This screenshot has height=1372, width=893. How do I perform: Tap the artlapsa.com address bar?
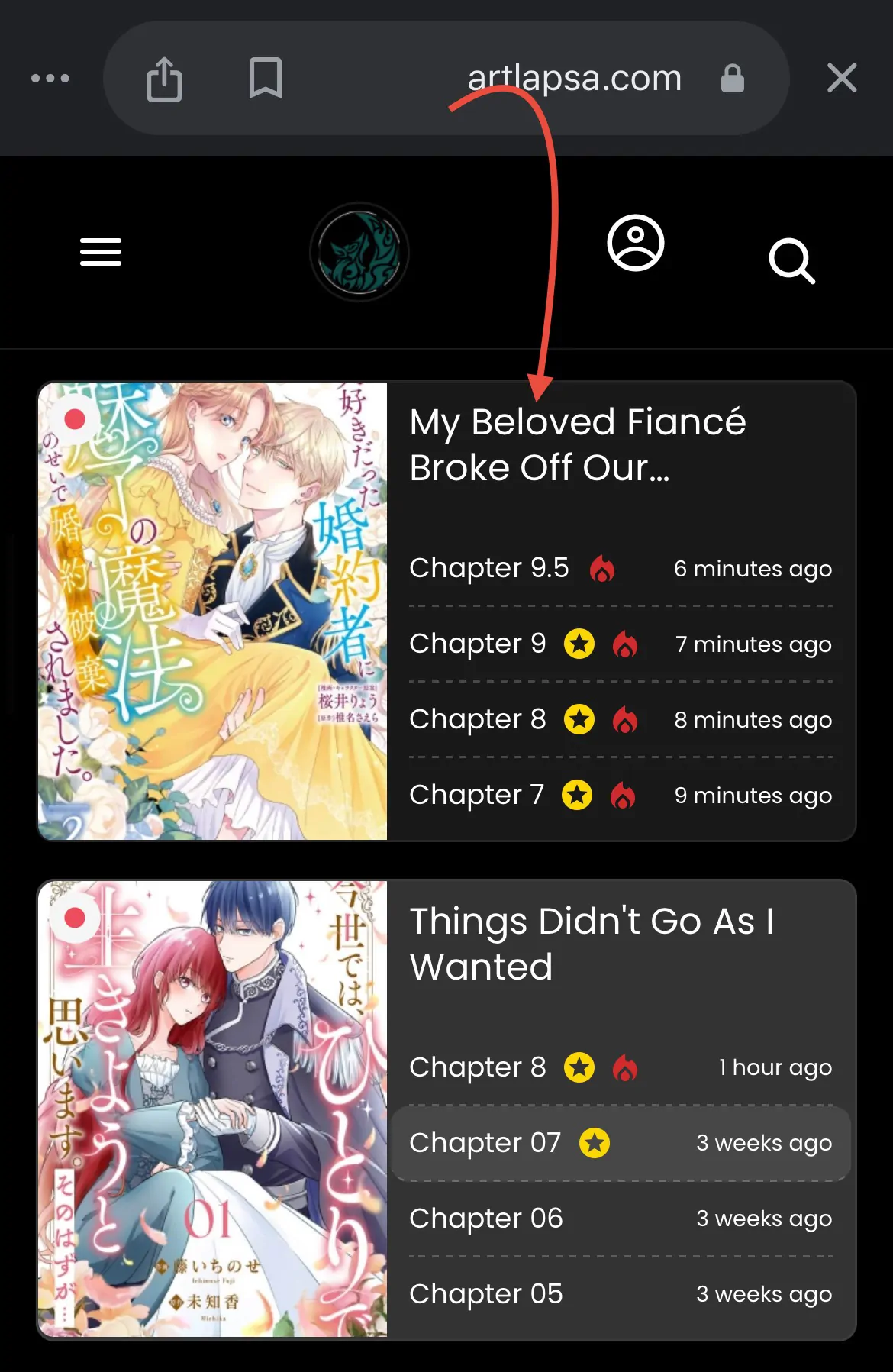click(x=574, y=78)
